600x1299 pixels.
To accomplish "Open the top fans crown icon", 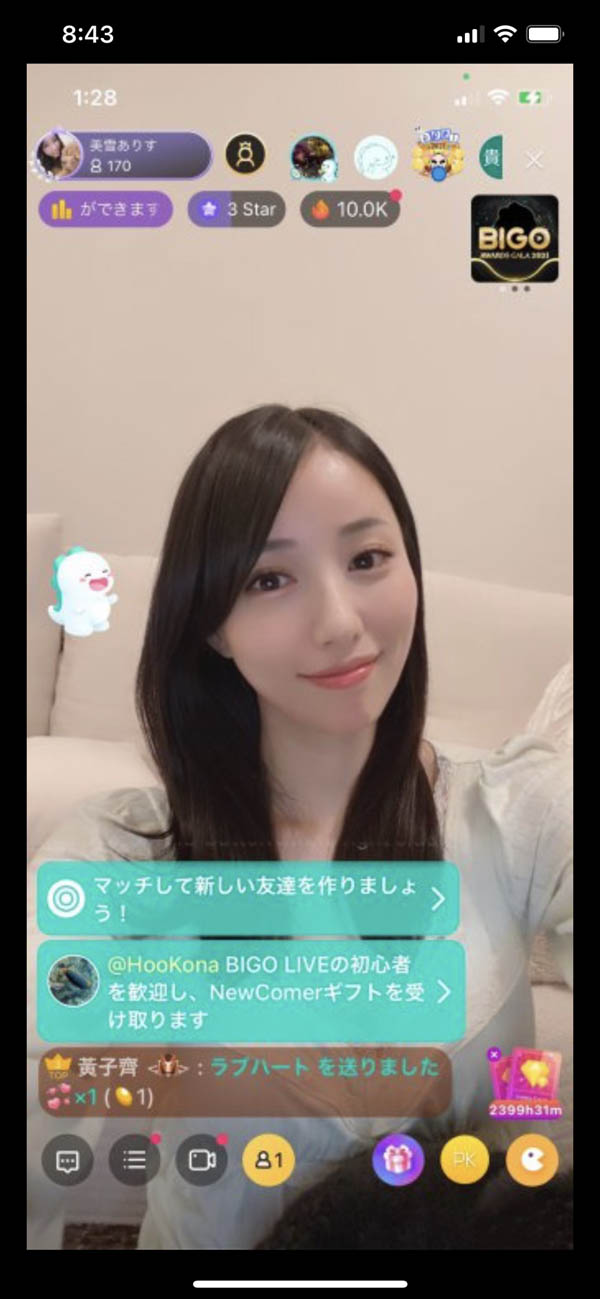I will 244,155.
